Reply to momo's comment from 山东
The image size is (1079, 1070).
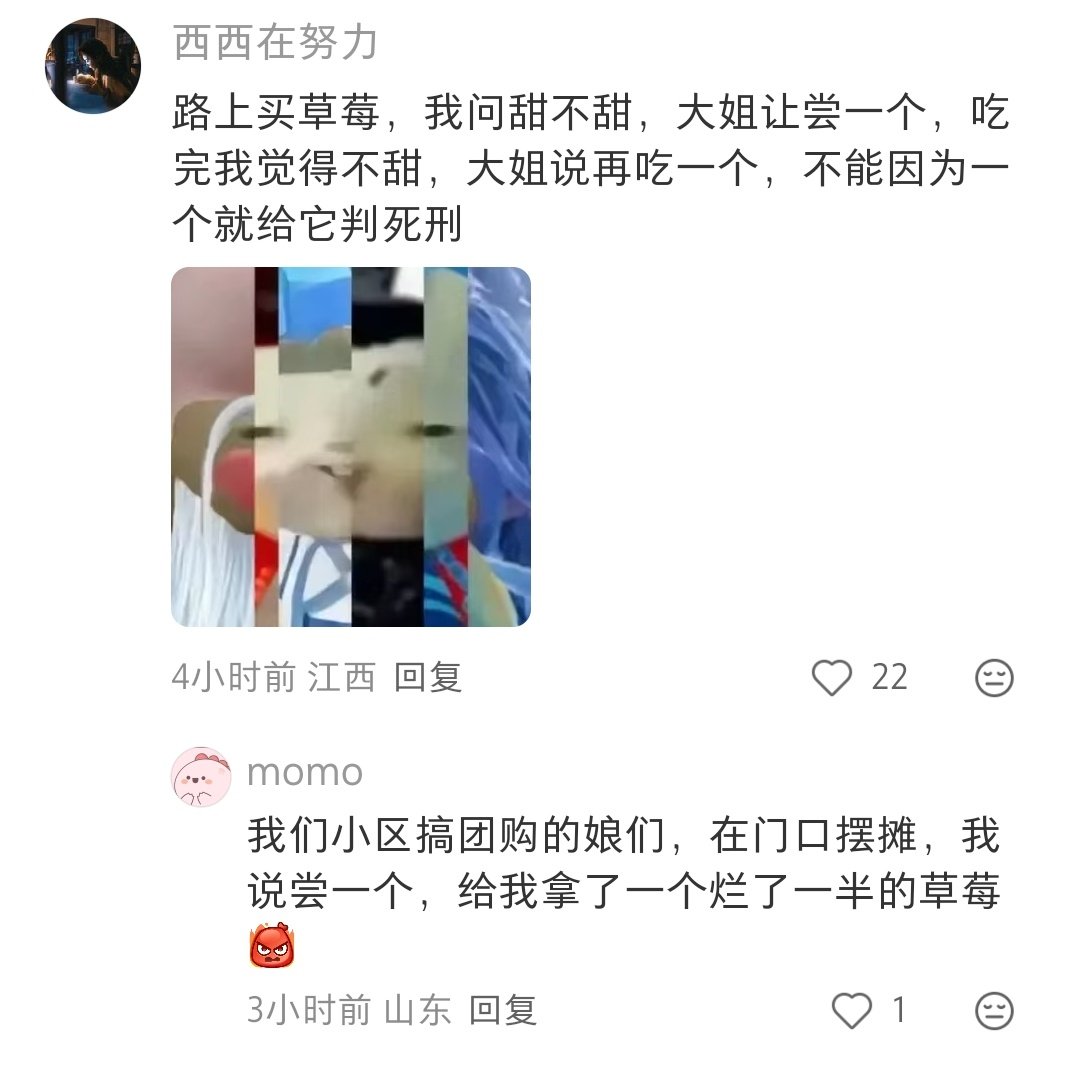pos(503,1010)
